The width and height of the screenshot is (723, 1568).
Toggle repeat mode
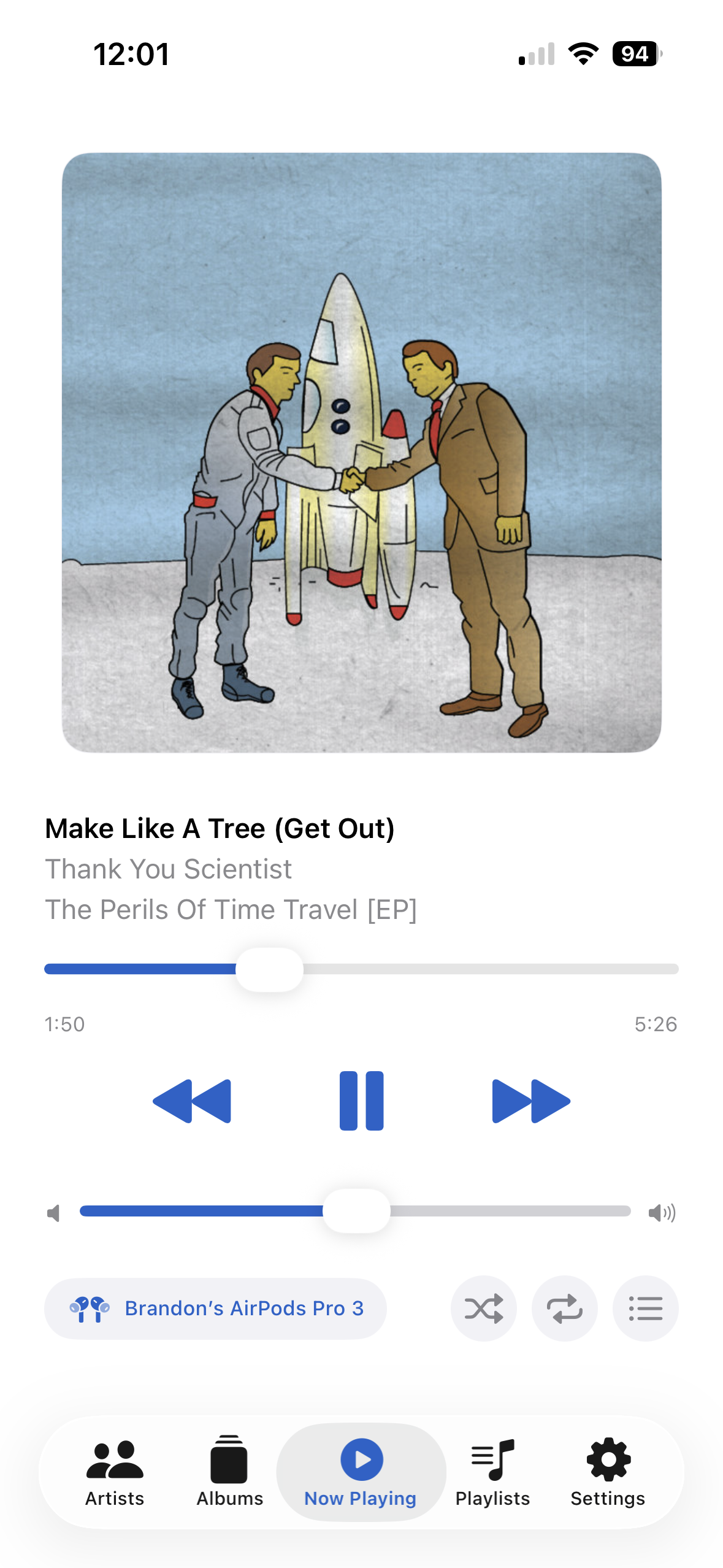coord(564,1309)
